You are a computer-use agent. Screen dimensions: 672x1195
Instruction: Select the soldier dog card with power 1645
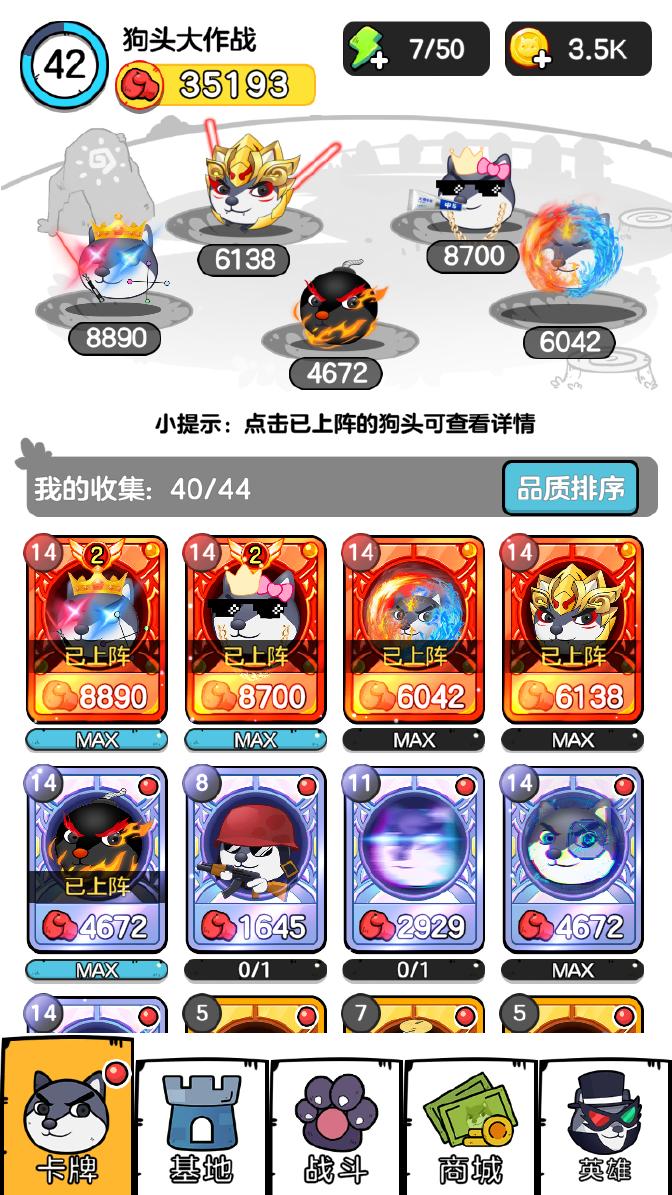click(255, 860)
